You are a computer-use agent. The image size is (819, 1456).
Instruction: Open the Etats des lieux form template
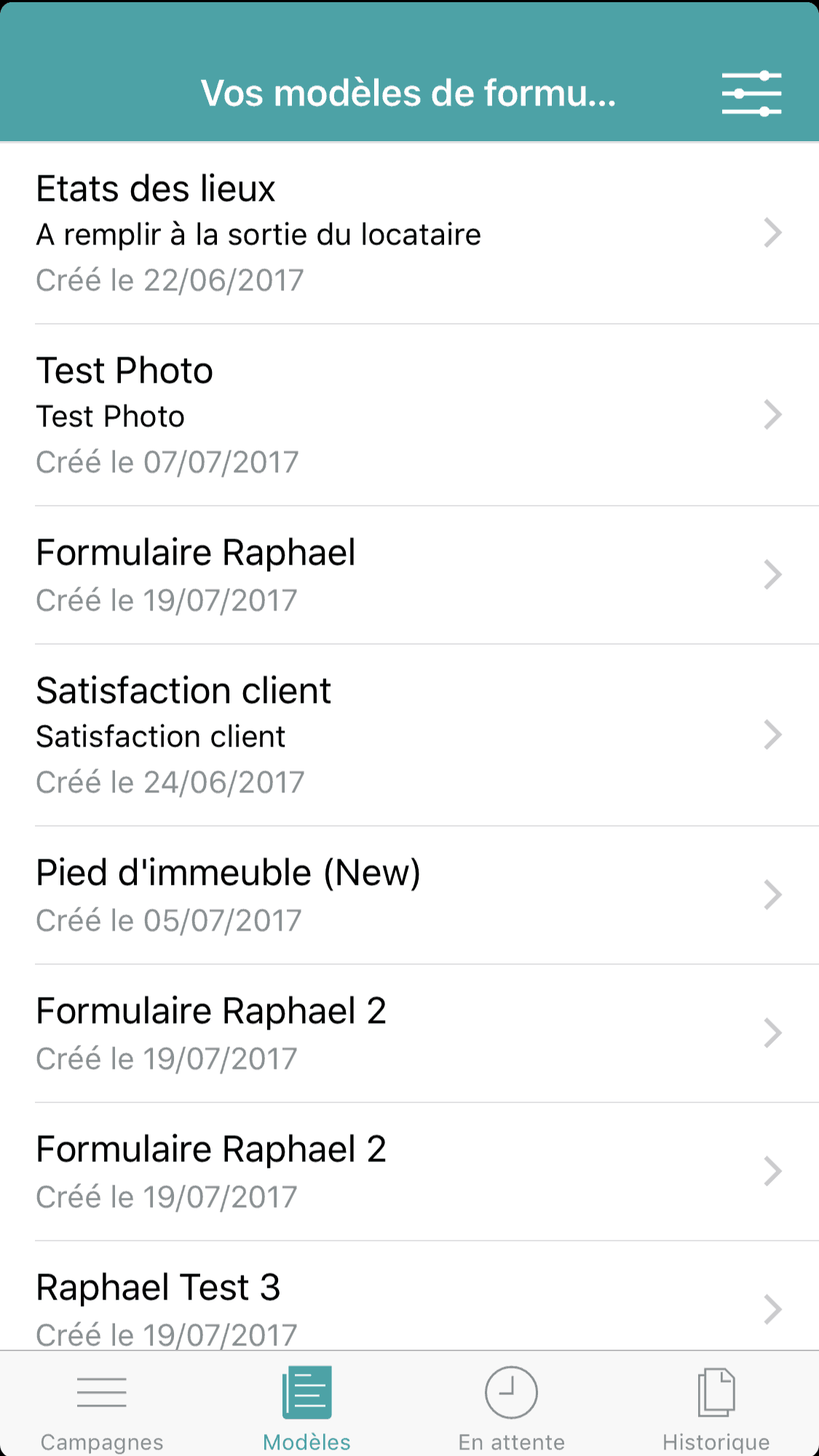point(409,234)
